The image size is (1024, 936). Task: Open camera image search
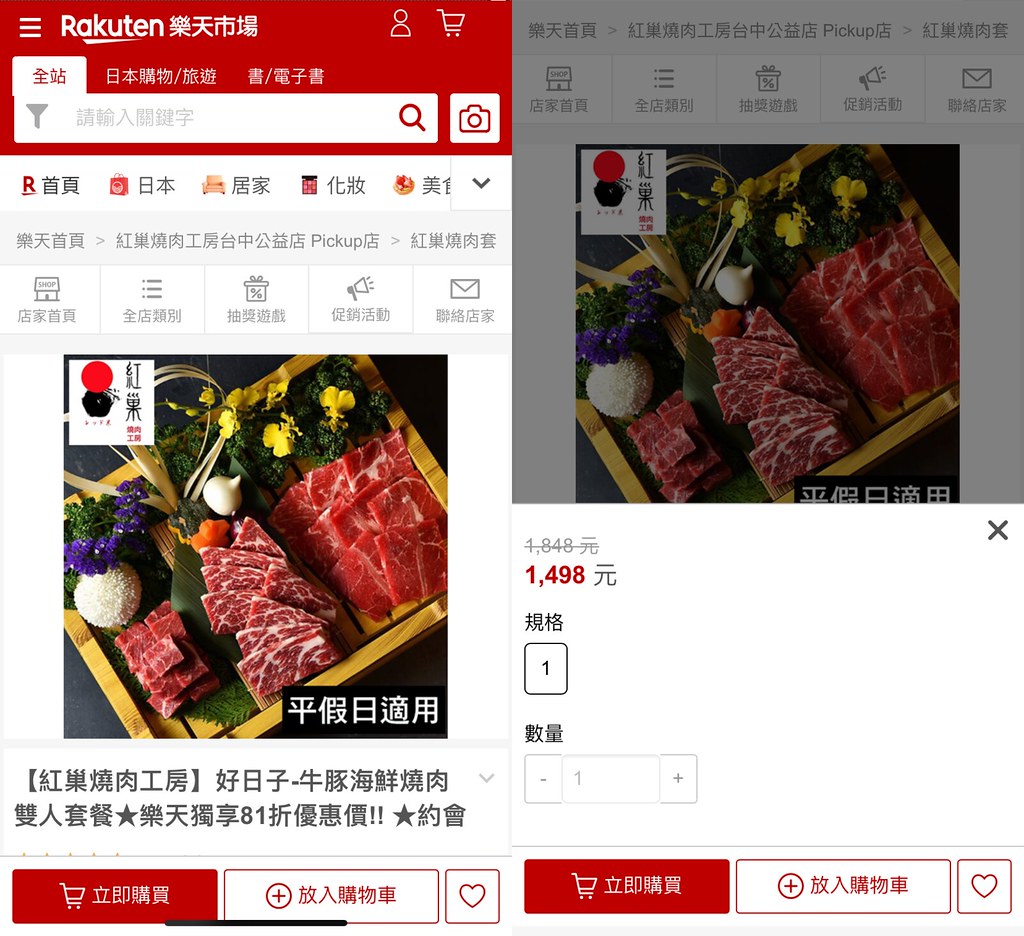tap(474, 119)
